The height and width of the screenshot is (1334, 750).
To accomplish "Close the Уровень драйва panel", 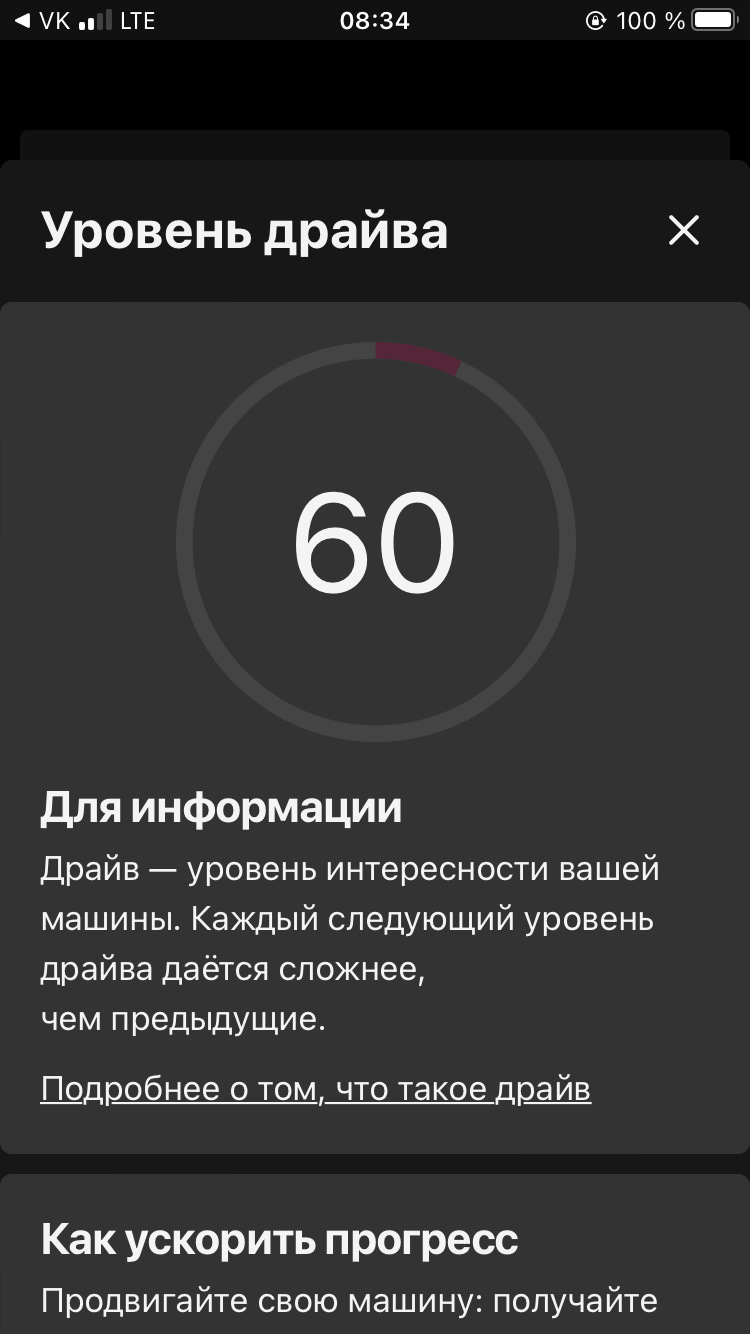I will coord(683,230).
